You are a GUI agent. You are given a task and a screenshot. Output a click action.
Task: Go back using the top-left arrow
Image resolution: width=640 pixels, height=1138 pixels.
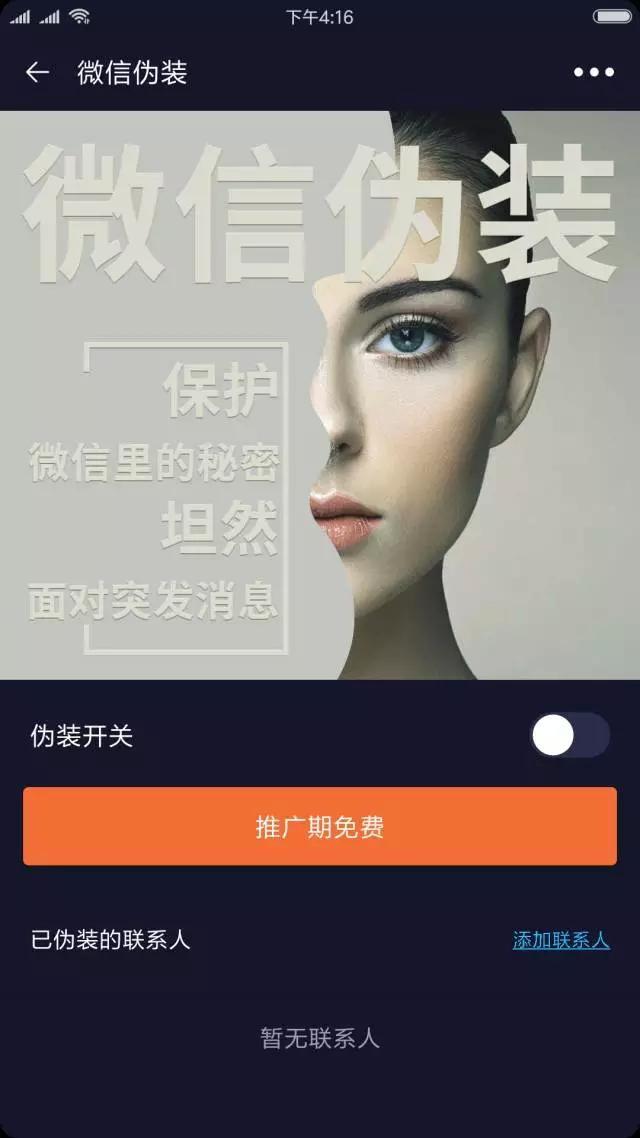pyautogui.click(x=37, y=72)
